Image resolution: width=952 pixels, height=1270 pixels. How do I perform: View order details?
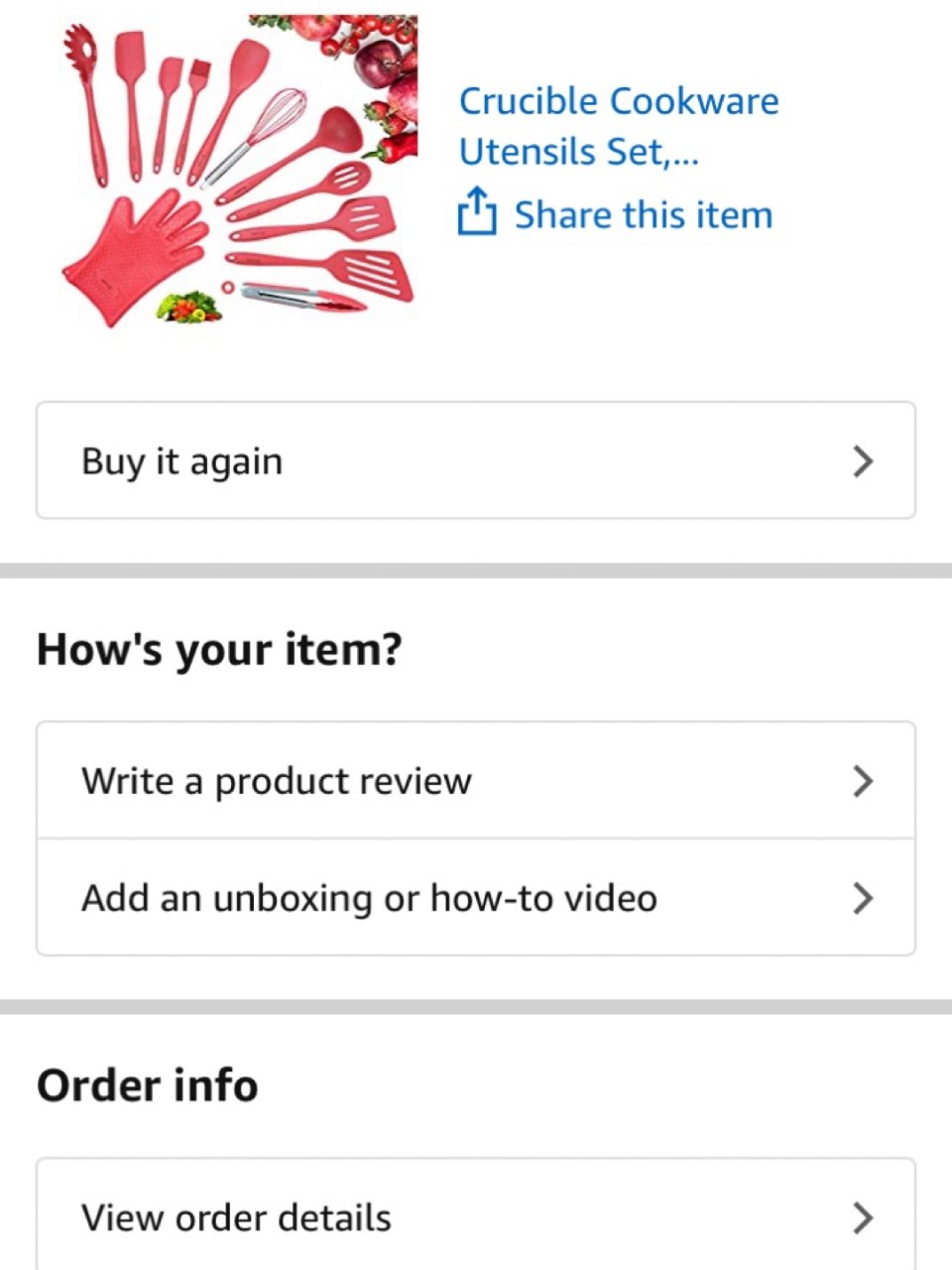(475, 1216)
